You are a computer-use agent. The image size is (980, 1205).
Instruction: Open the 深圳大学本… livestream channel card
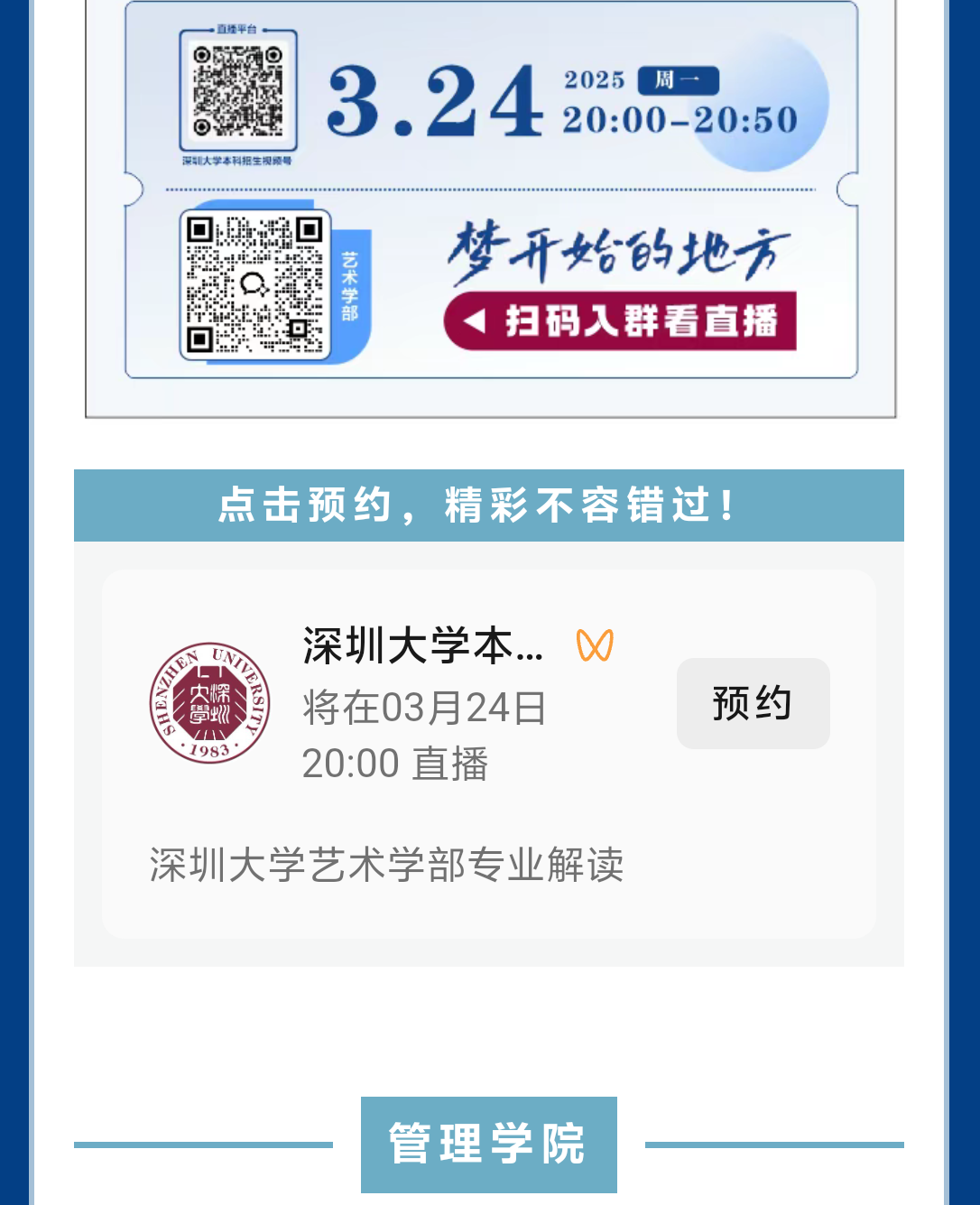pos(422,646)
